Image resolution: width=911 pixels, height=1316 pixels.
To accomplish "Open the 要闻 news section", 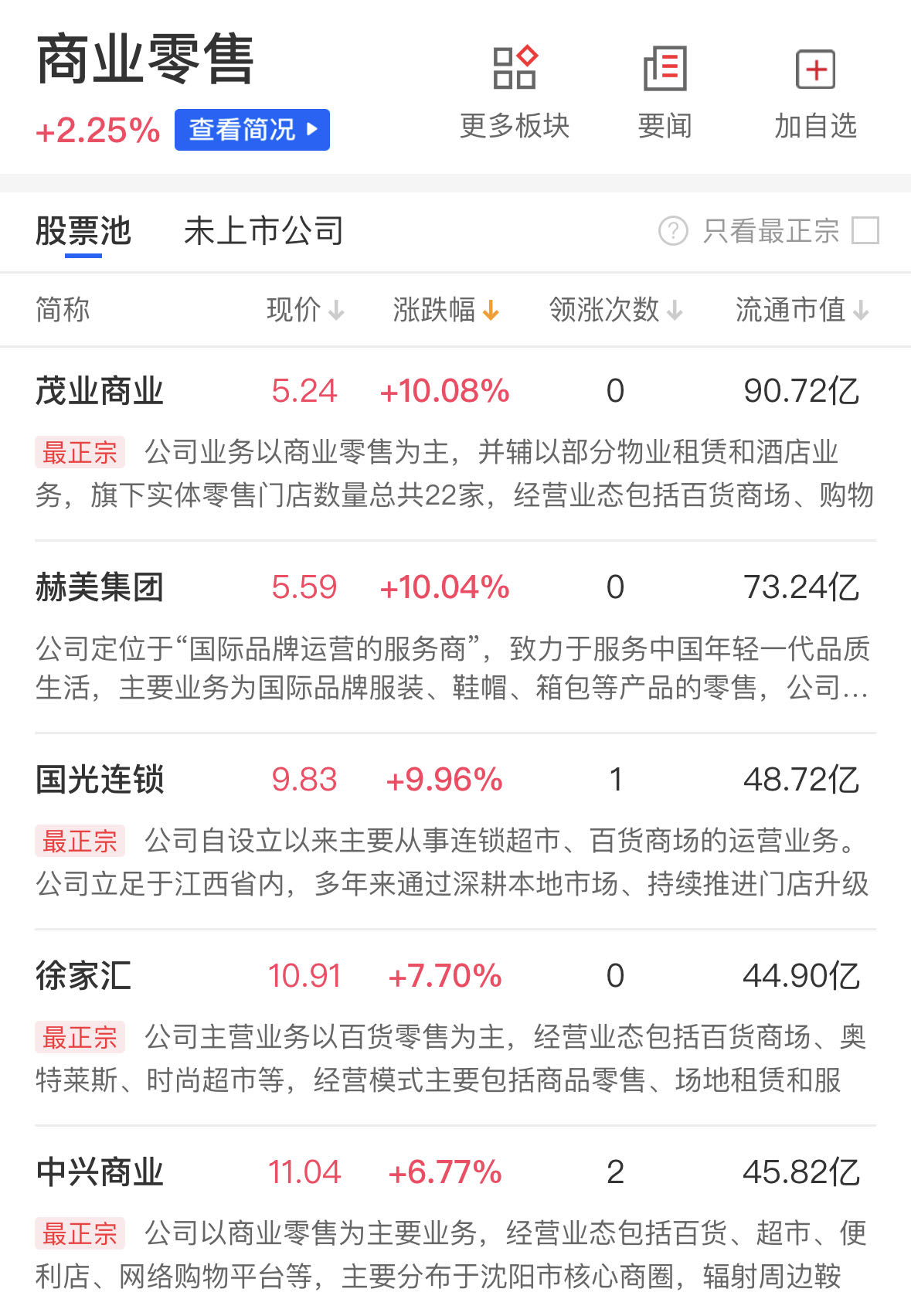I will 665,93.
